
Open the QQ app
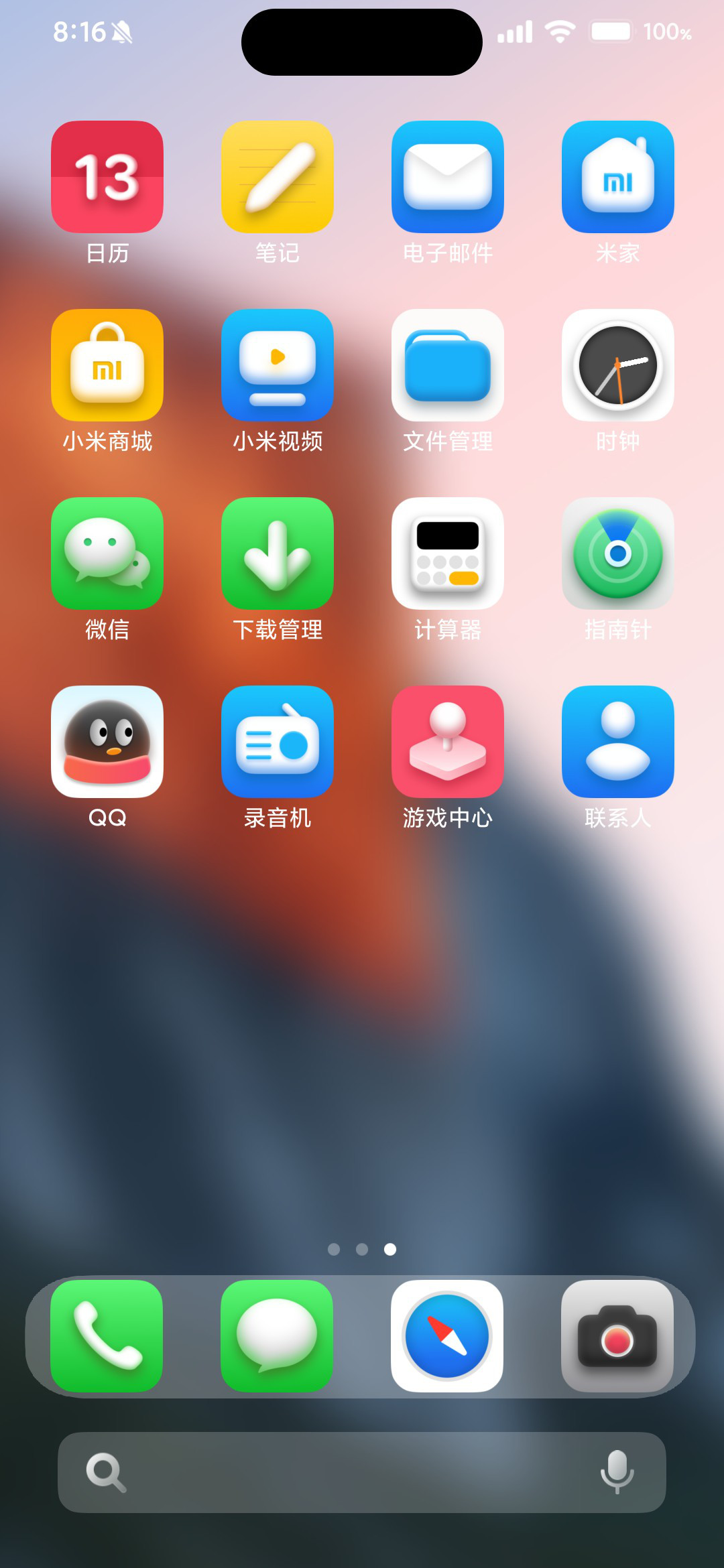107,742
